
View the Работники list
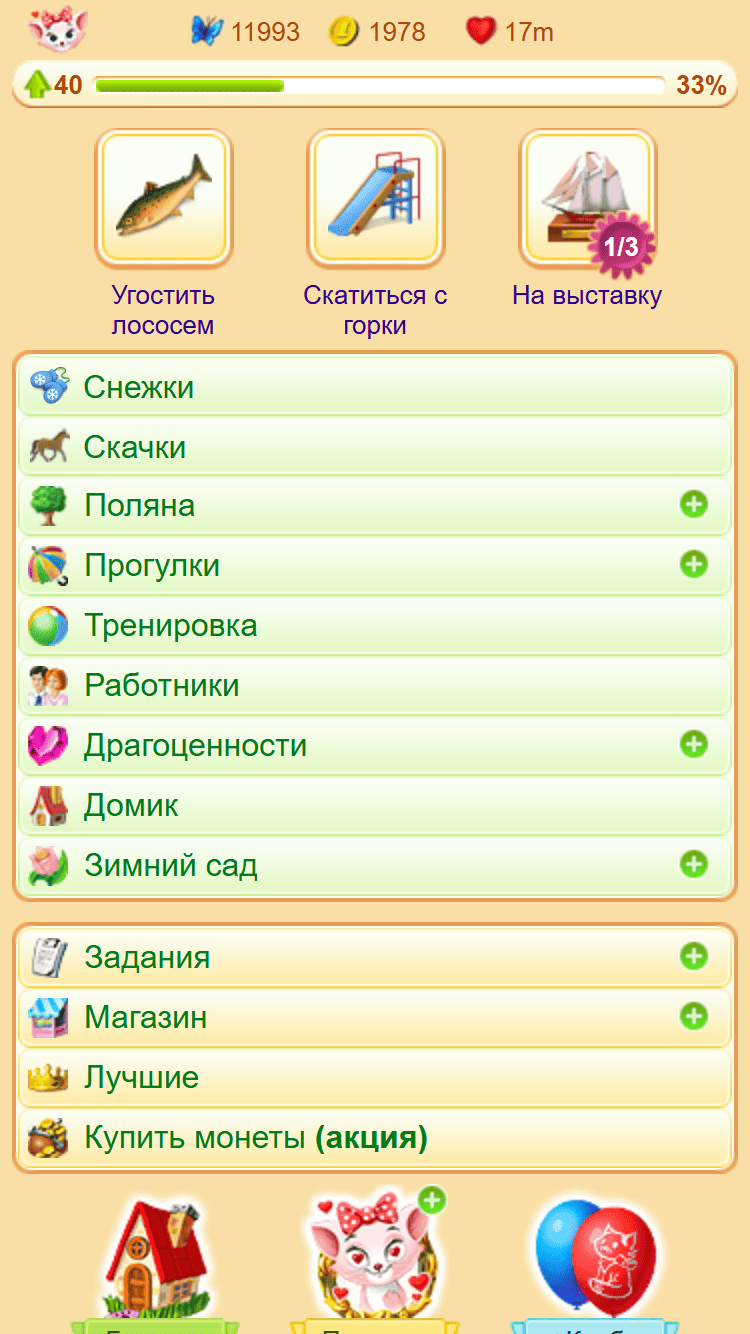click(x=375, y=686)
